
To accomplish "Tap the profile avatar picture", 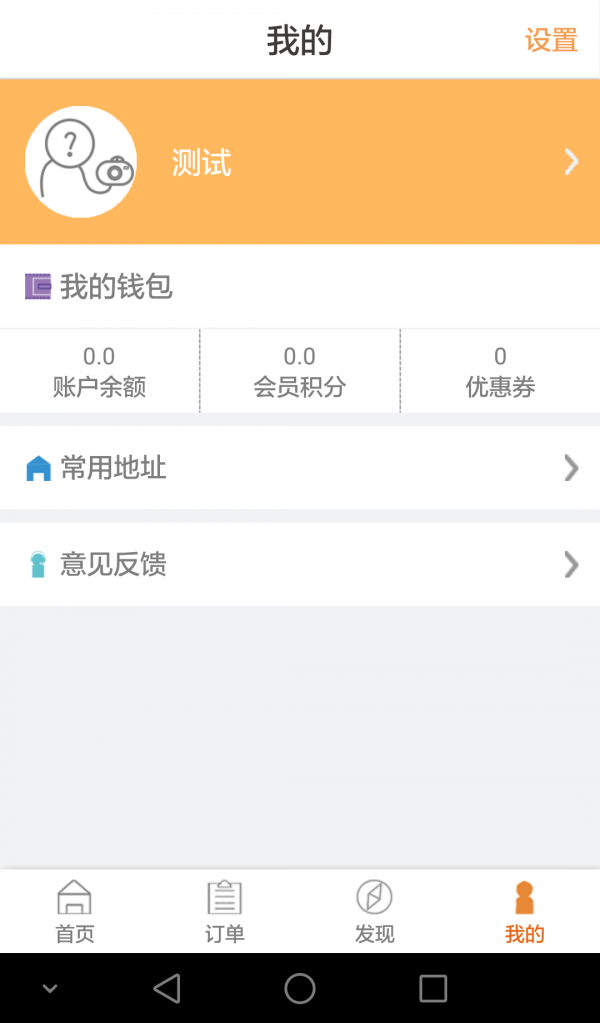I will tap(80, 162).
